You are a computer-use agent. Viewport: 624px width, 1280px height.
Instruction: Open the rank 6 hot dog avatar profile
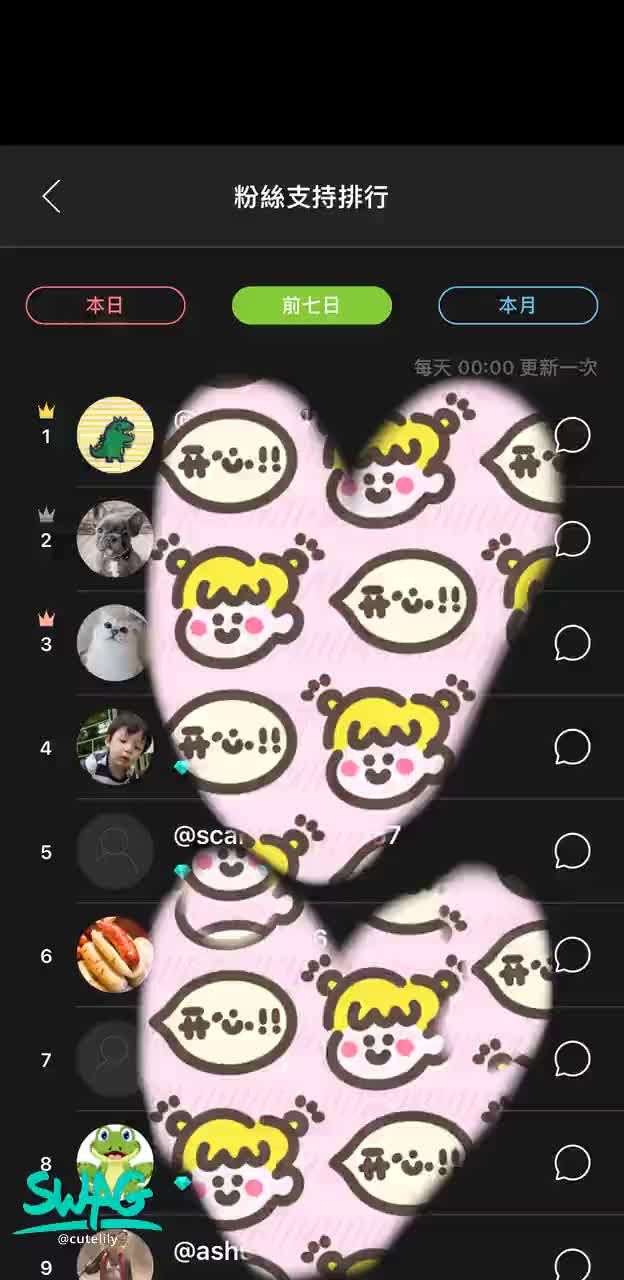[x=115, y=955]
